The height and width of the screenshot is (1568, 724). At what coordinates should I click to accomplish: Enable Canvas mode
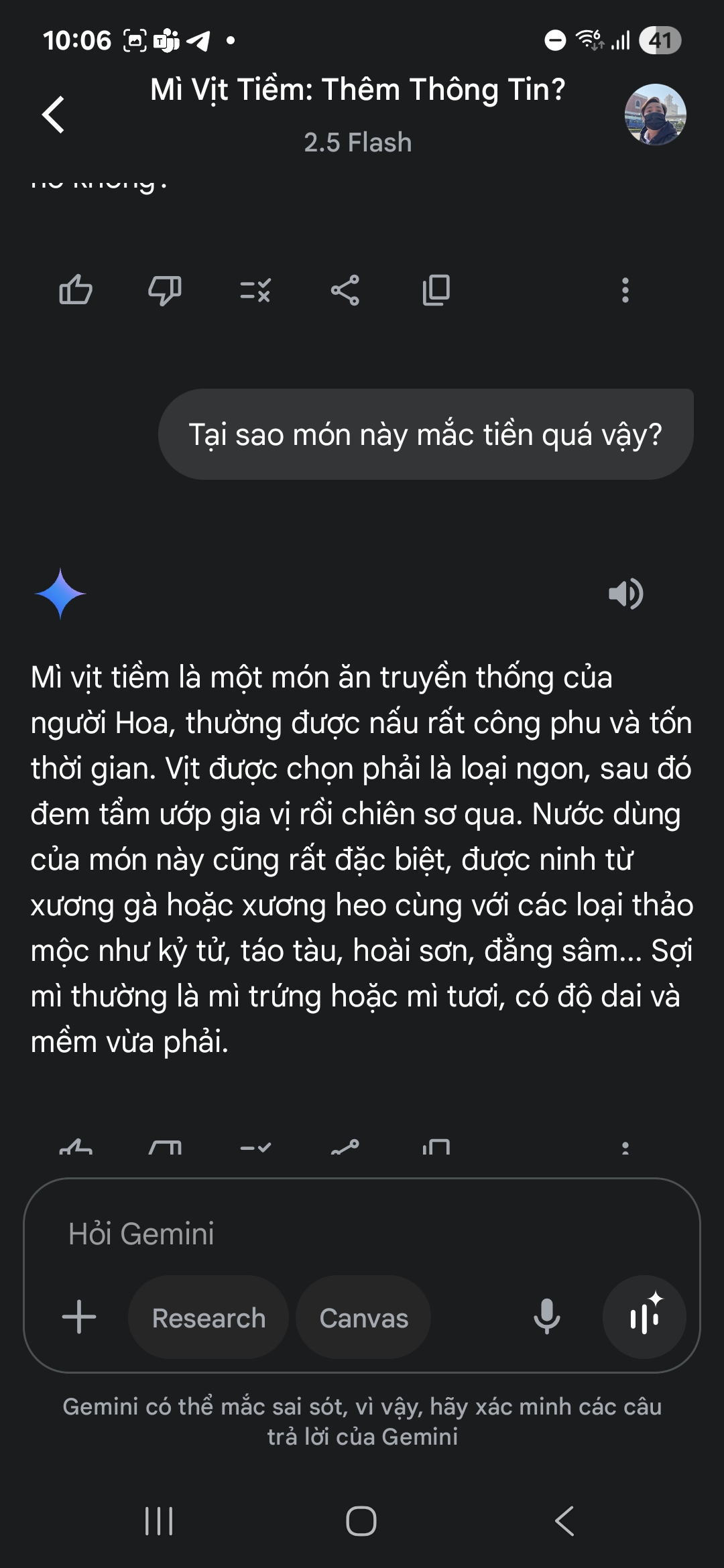(x=363, y=1317)
